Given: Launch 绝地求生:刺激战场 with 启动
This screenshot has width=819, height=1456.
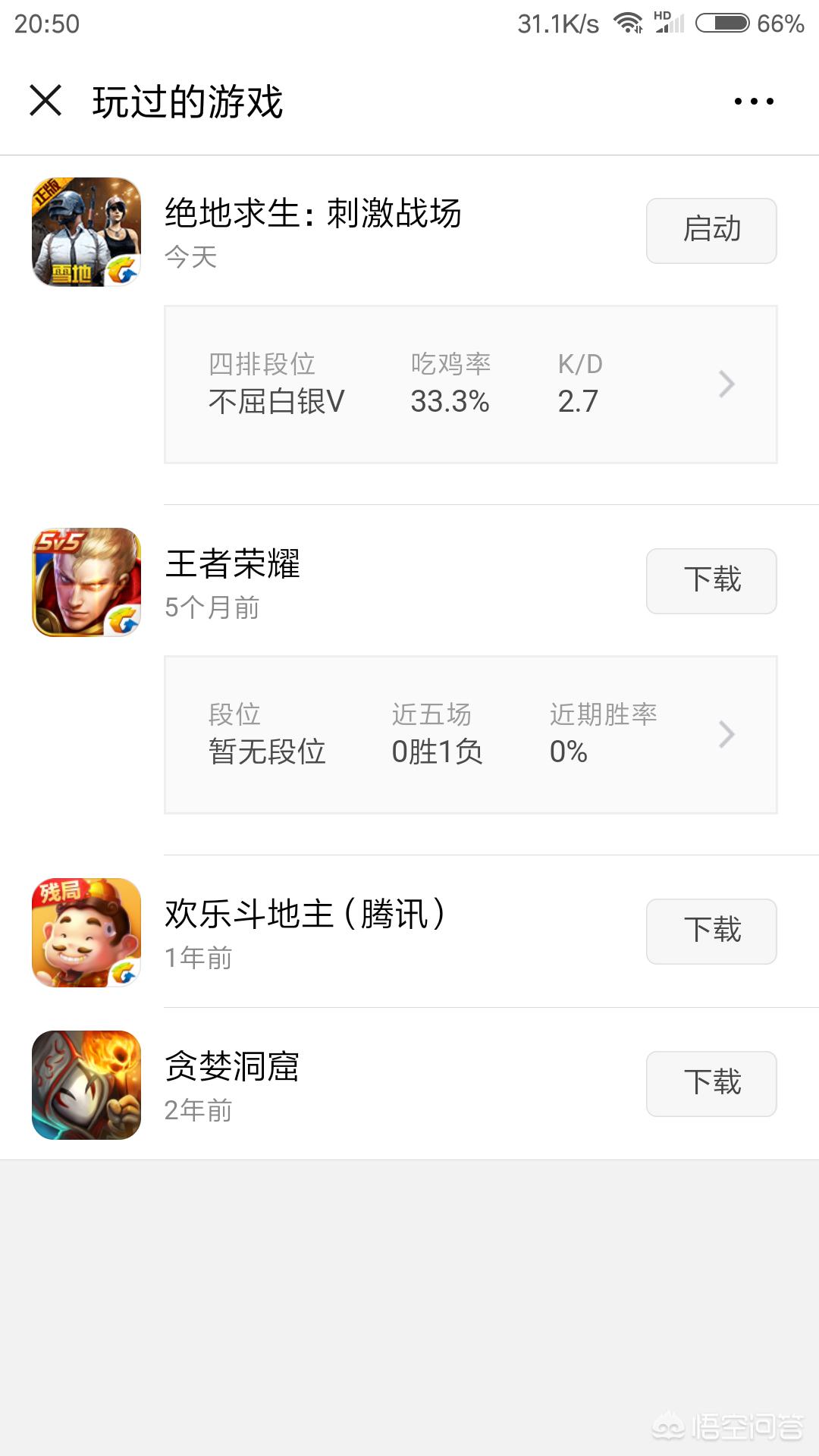Looking at the screenshot, I should point(711,231).
